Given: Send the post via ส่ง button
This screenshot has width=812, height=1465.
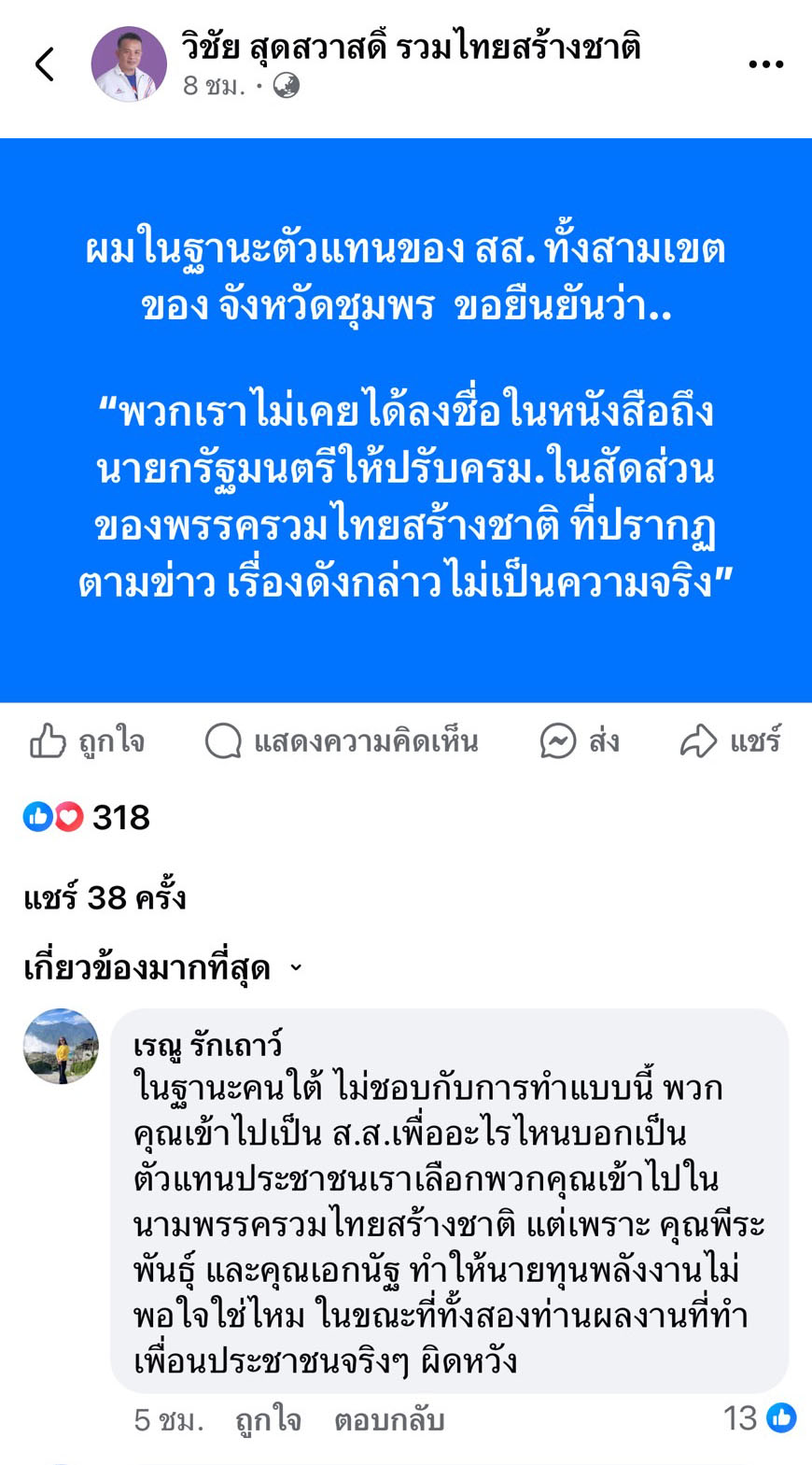Looking at the screenshot, I should click(x=580, y=741).
